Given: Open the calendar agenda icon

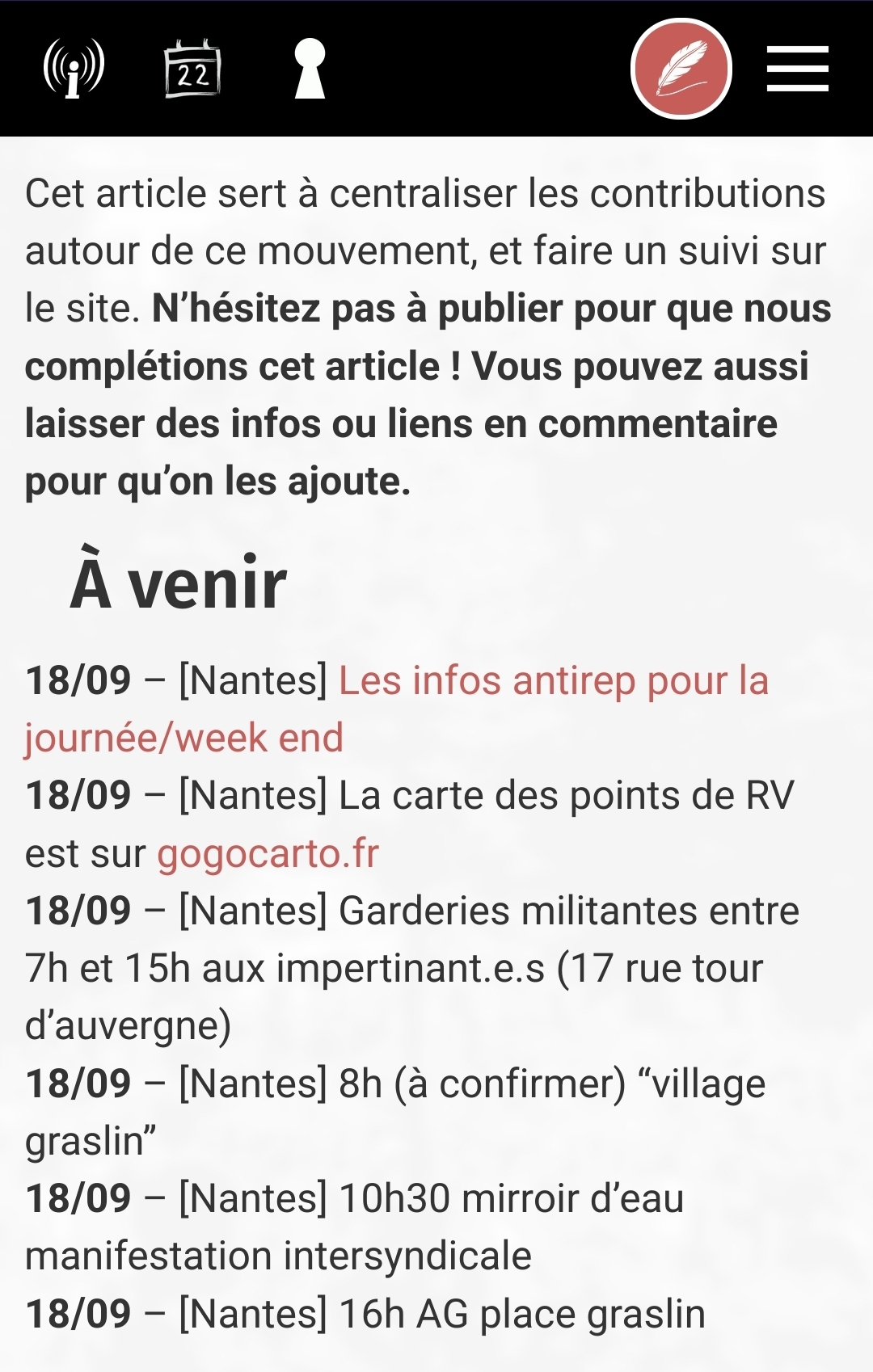Looking at the screenshot, I should 192,69.
